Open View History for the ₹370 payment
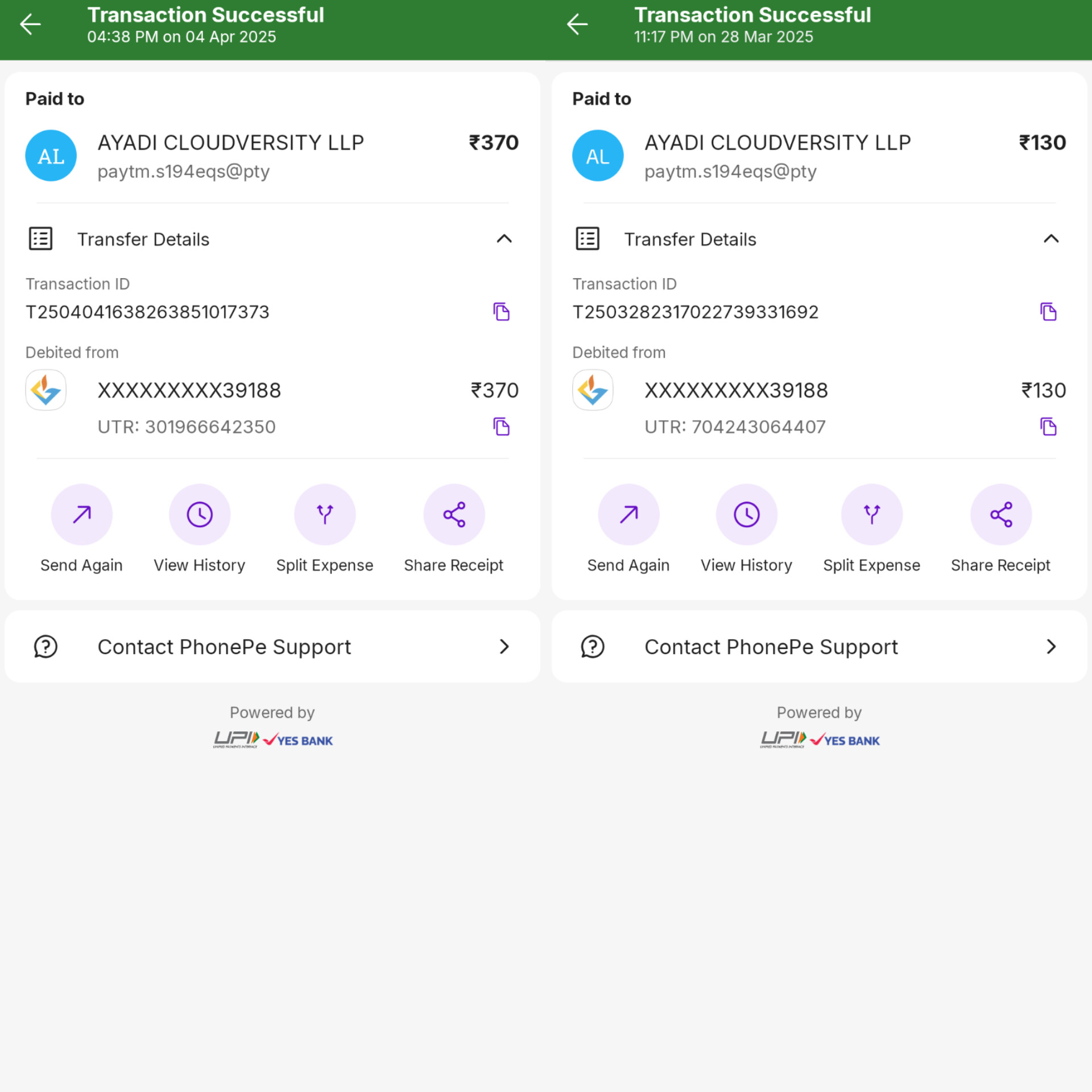Image resolution: width=1092 pixels, height=1092 pixels. pos(200,515)
